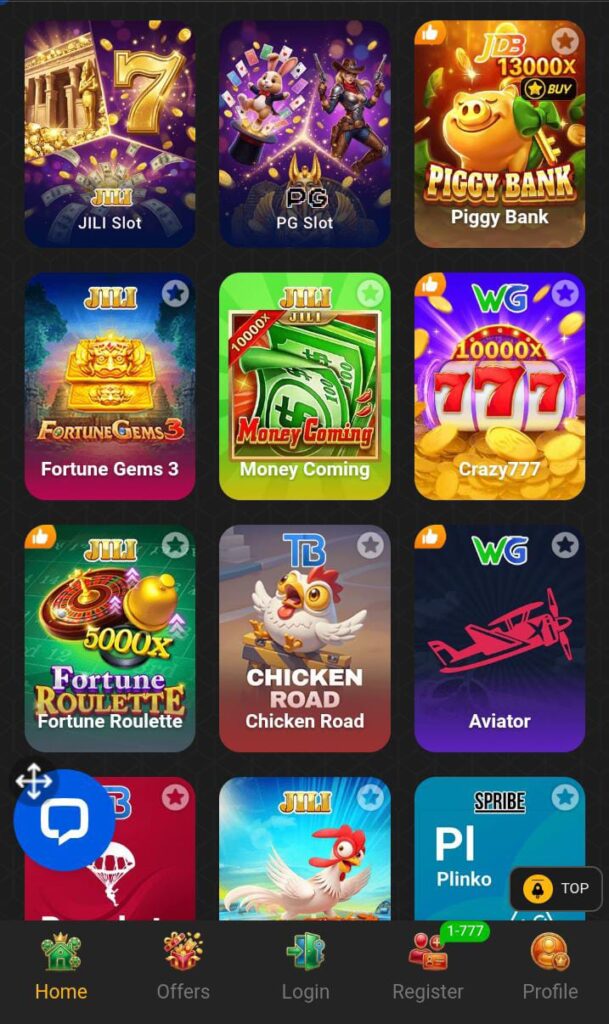The height and width of the screenshot is (1024, 609).
Task: Open the PG Slot category
Action: 304,135
